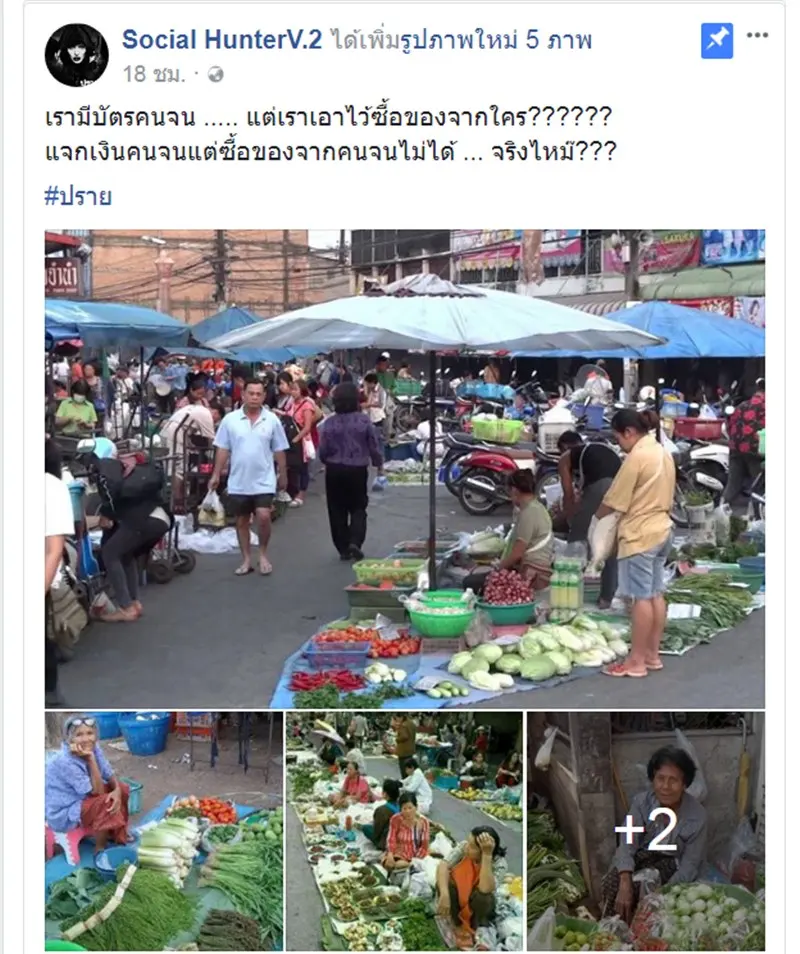
Task: Open Social HunterV.2 profile picture
Action: [x=76, y=54]
